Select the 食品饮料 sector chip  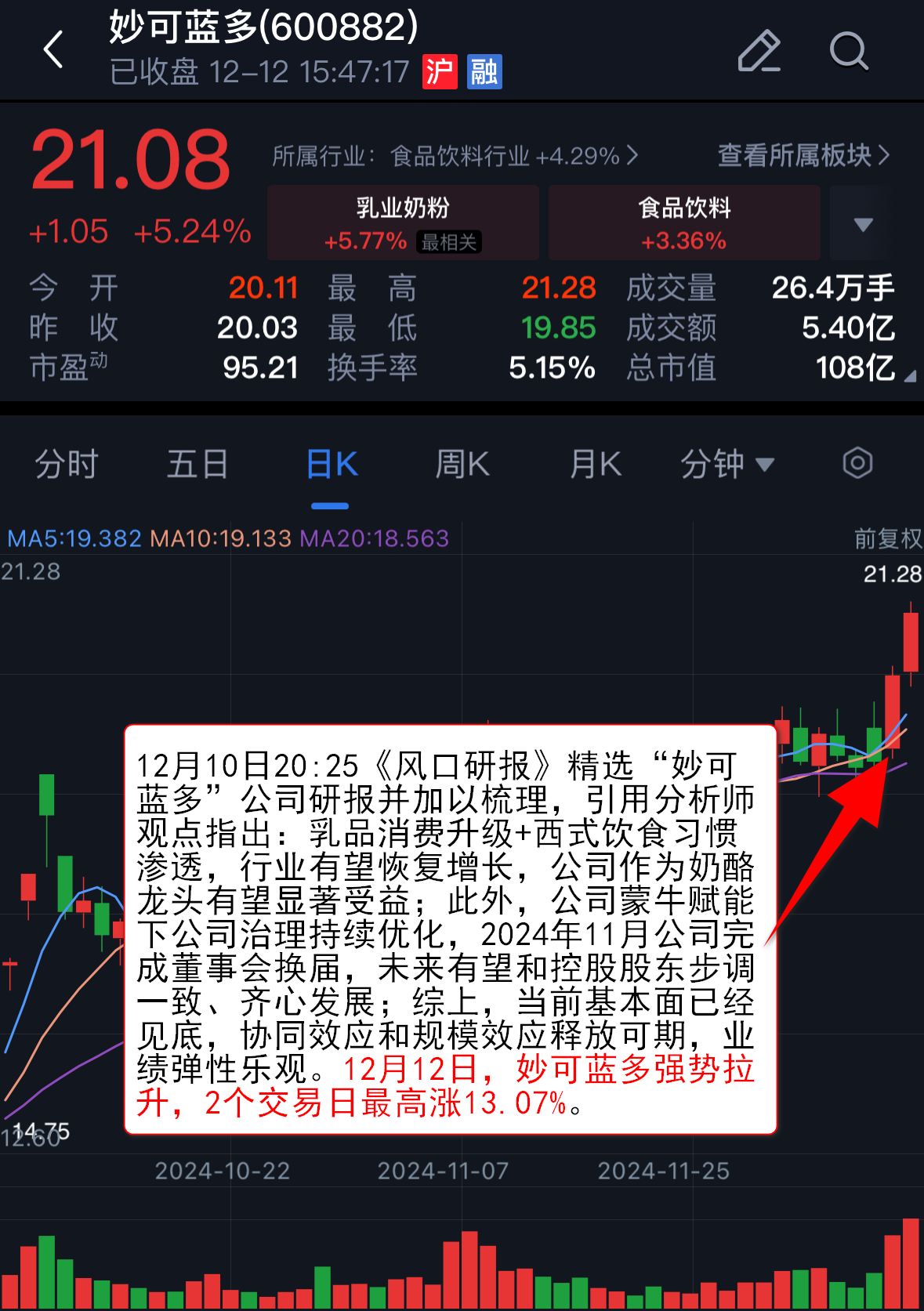click(684, 223)
